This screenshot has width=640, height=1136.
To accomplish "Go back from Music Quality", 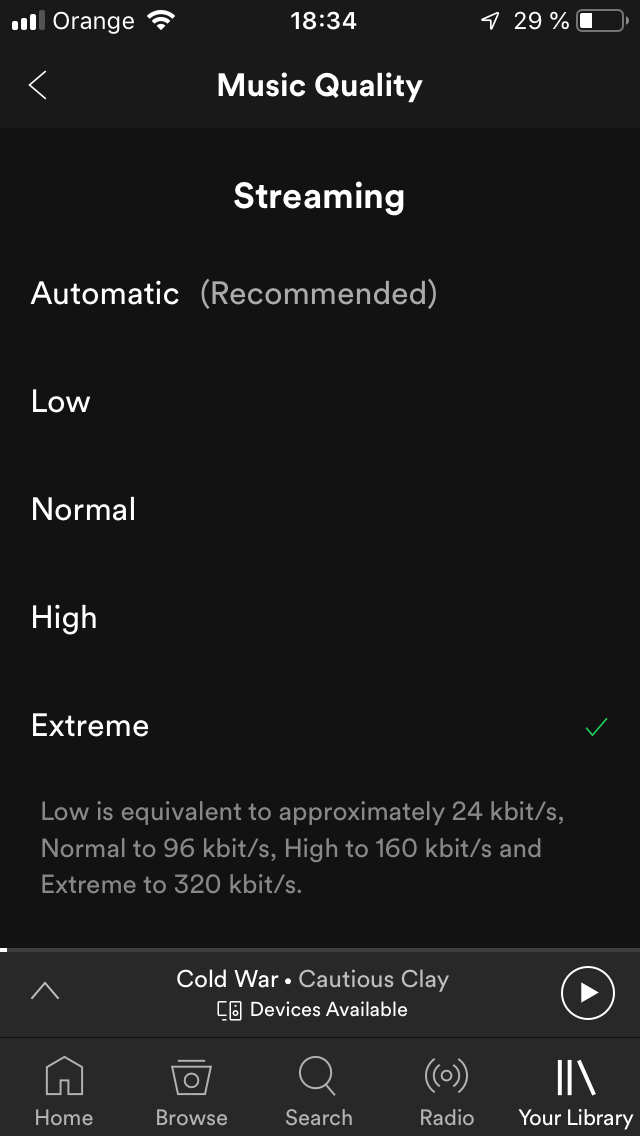I will [38, 85].
